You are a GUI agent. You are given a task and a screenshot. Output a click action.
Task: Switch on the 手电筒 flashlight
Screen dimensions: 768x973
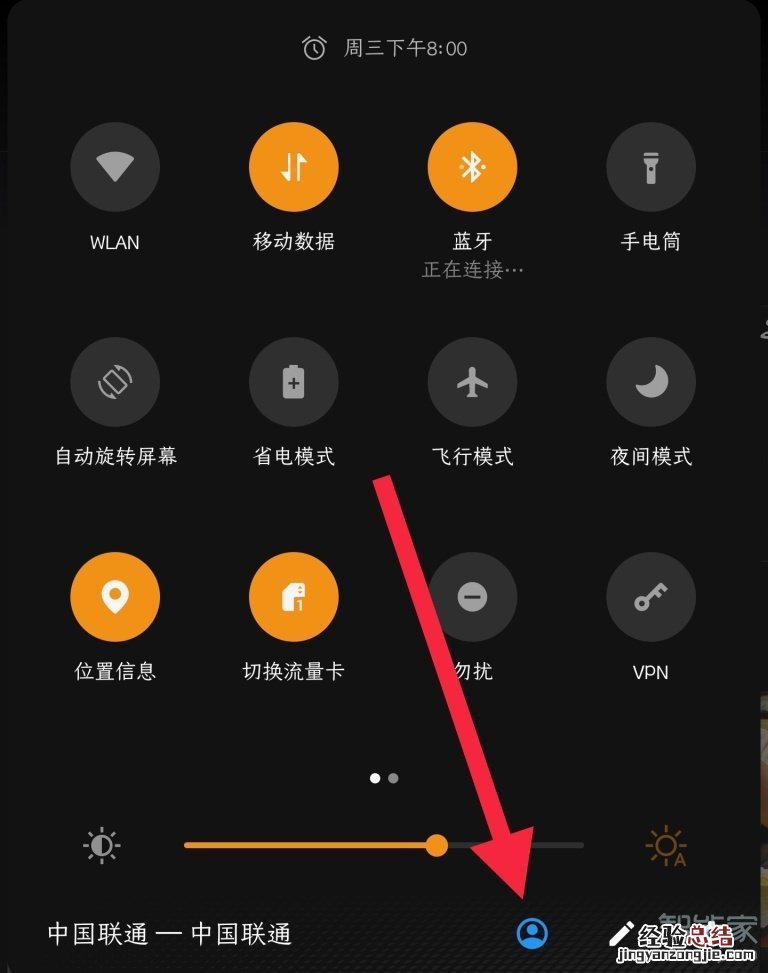click(x=651, y=167)
